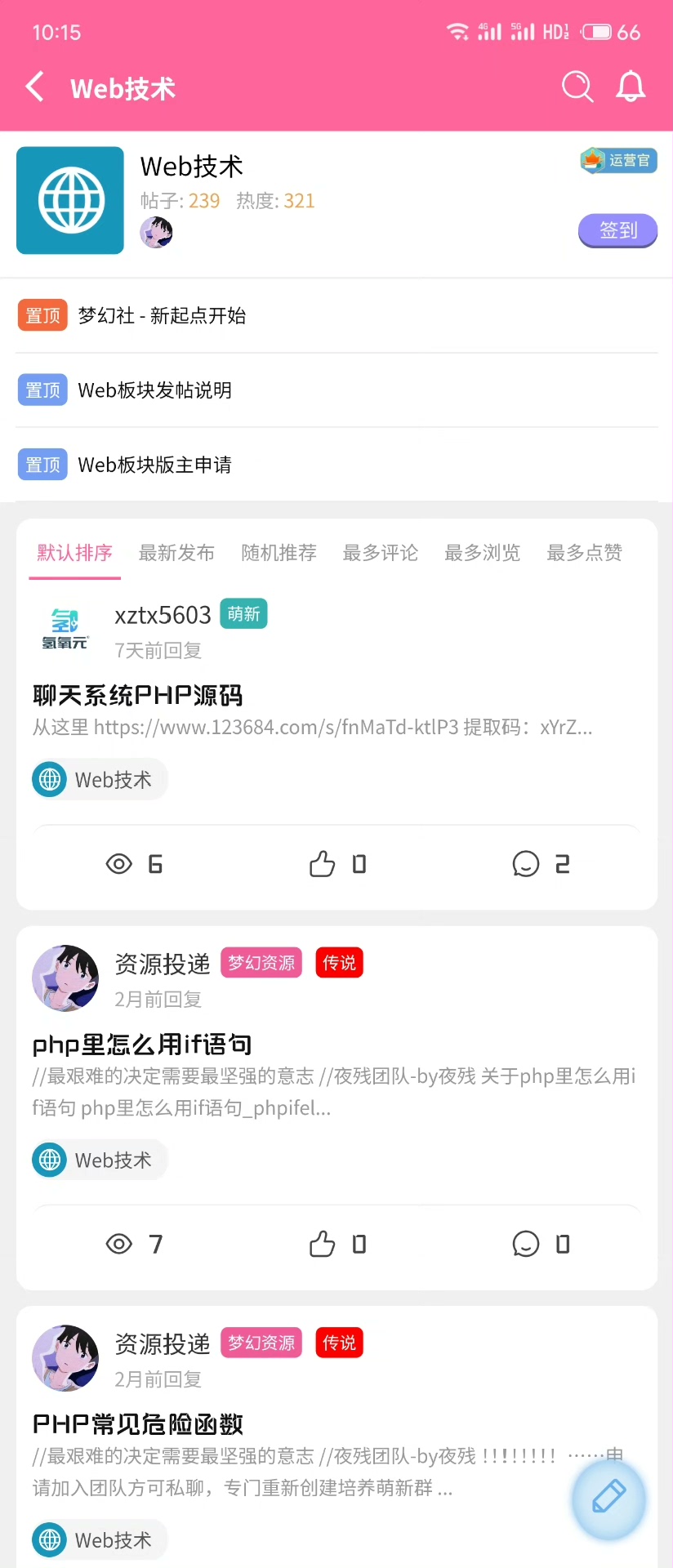Open pinned post 梦幻社 - 新起点开始
This screenshot has height=1568, width=673.
click(x=162, y=316)
